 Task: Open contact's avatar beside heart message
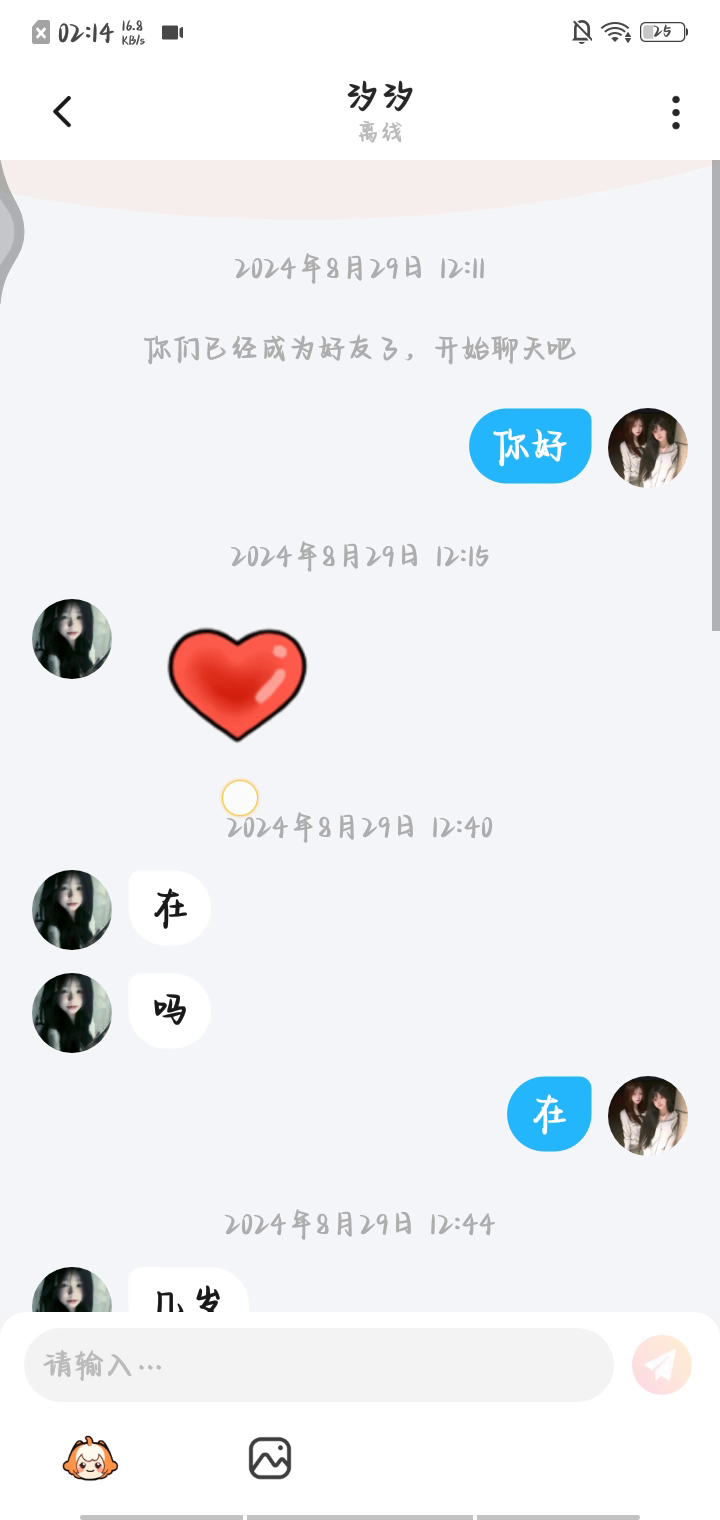coord(72,639)
